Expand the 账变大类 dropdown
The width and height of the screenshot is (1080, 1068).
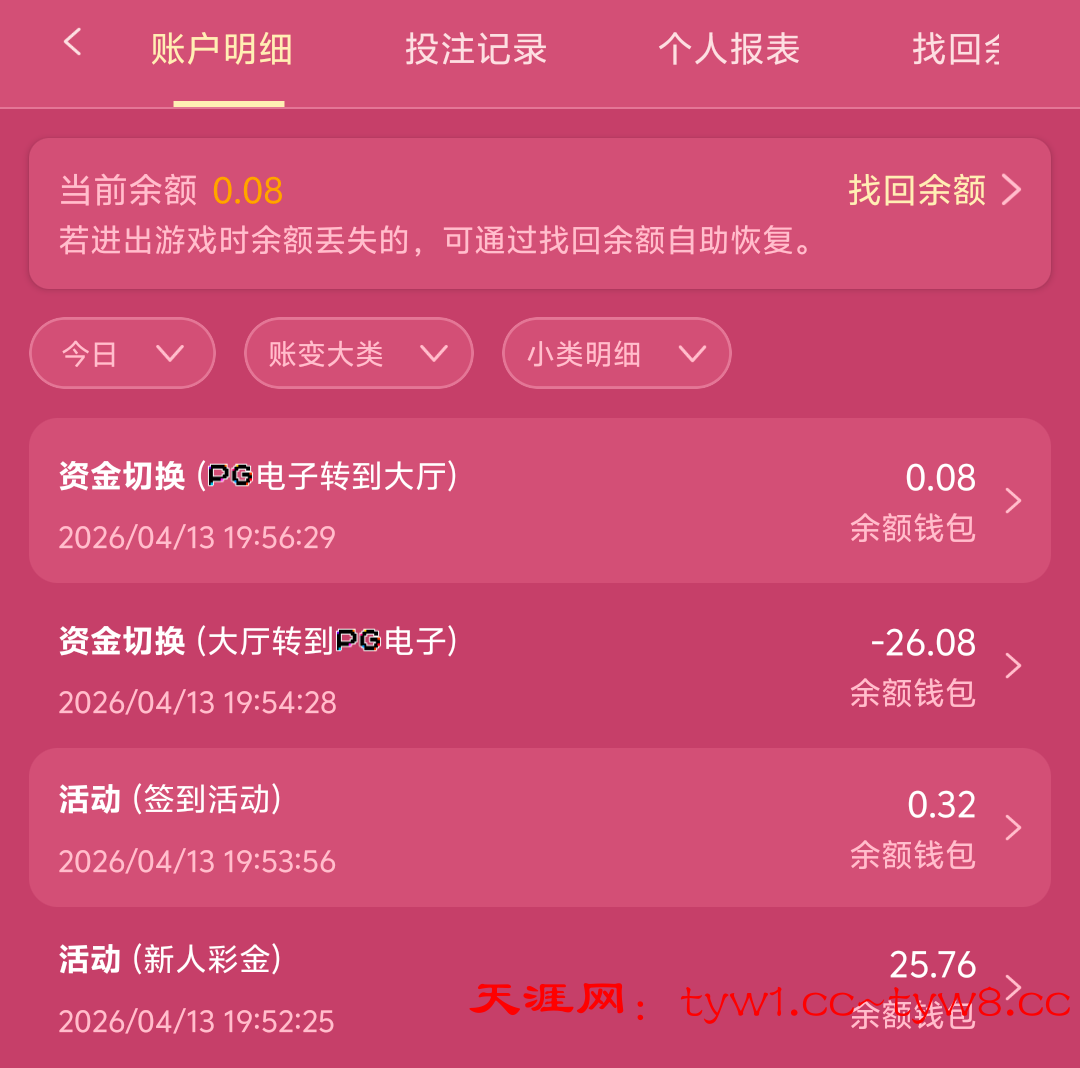pos(358,353)
